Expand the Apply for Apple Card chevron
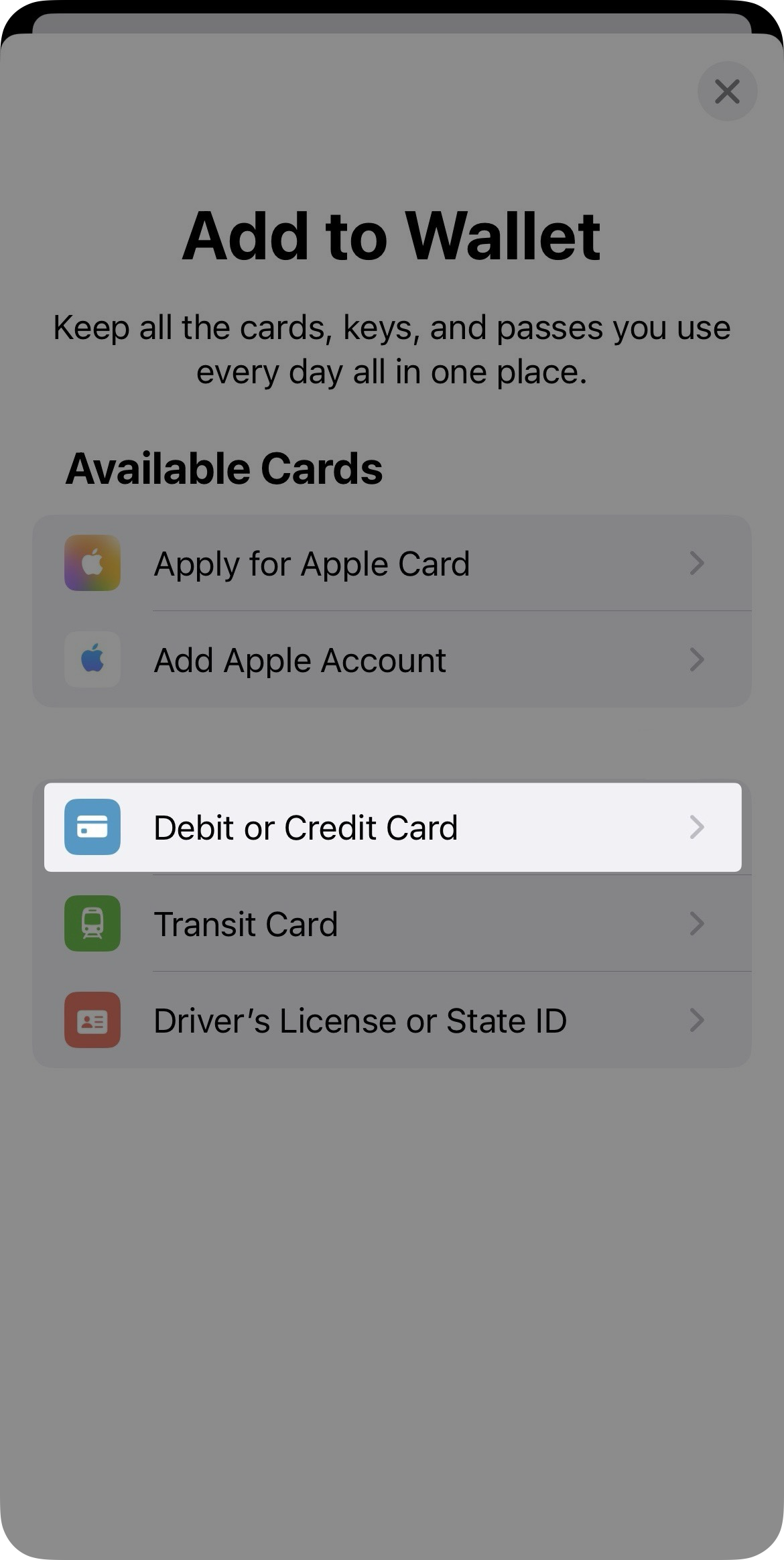This screenshot has height=1560, width=784. point(698,563)
